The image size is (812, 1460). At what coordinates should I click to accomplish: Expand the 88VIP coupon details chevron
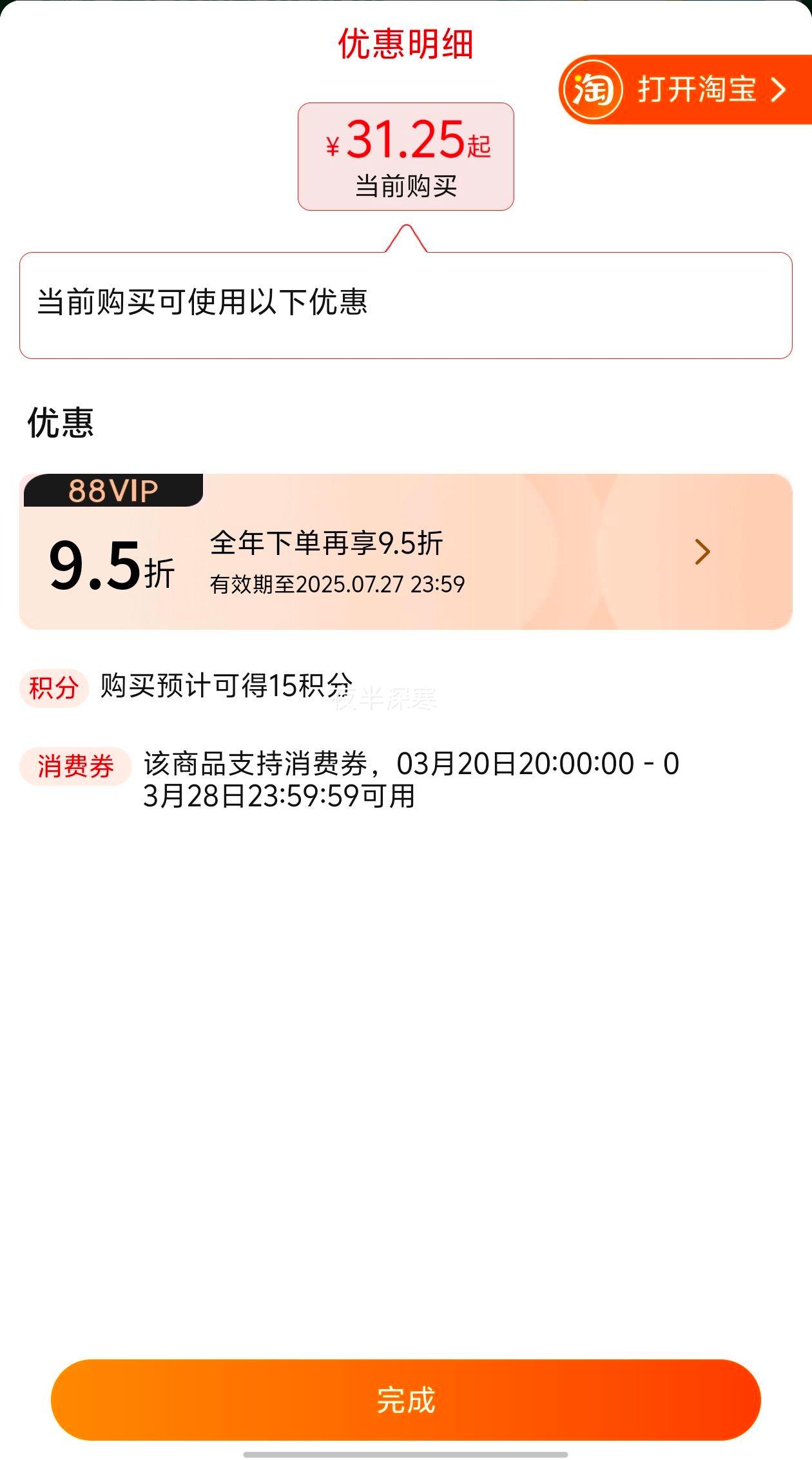pyautogui.click(x=702, y=552)
